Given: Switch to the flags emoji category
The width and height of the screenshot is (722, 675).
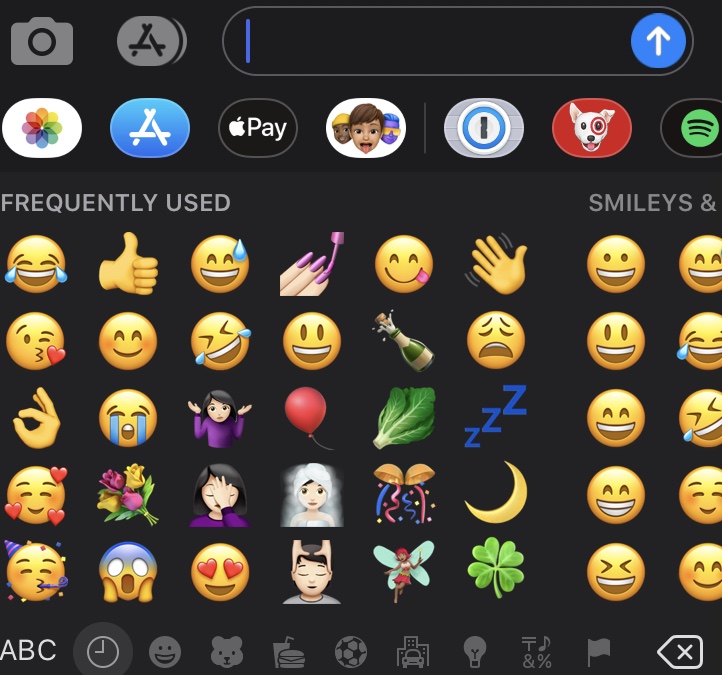Looking at the screenshot, I should (598, 652).
